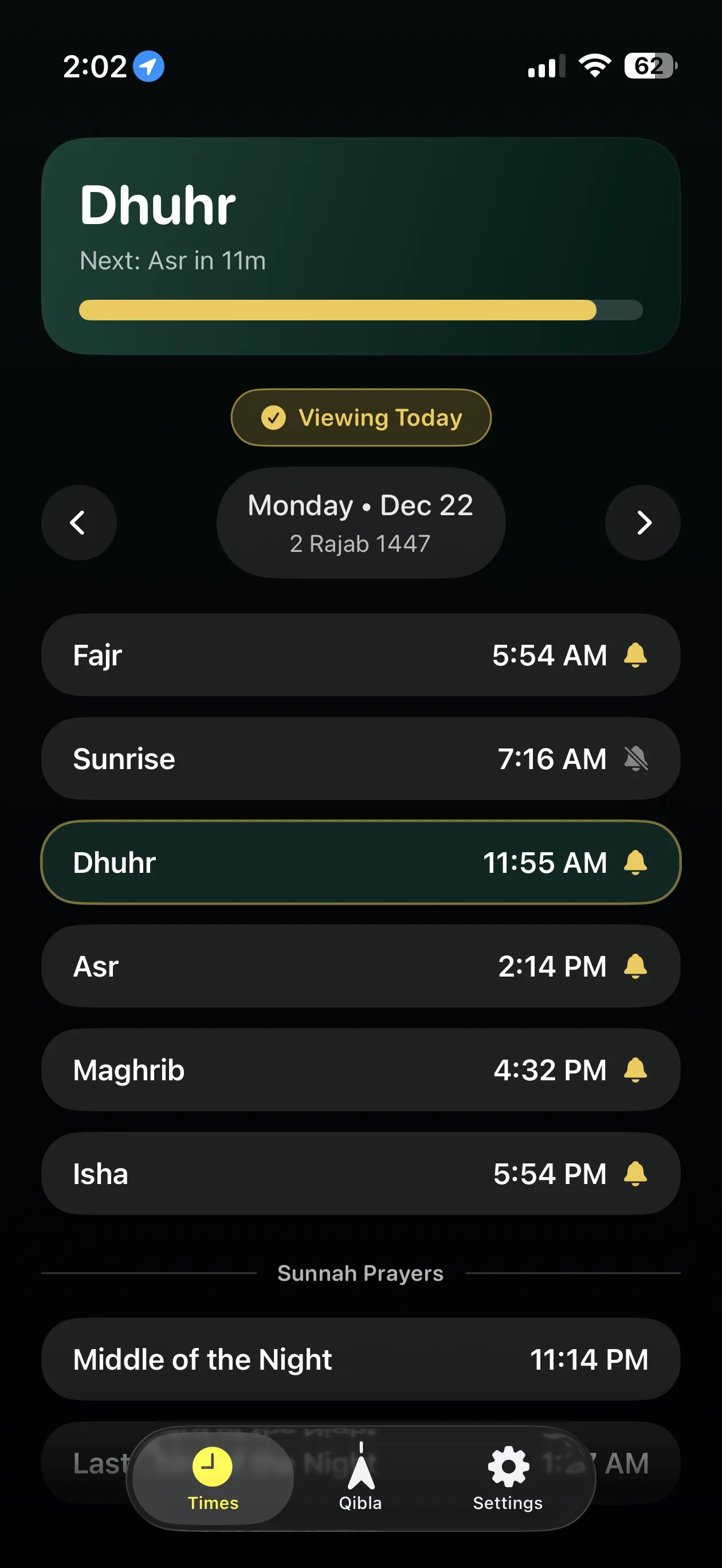Tap the checkmark inside Viewing Today badge
722x1568 pixels.
(275, 418)
